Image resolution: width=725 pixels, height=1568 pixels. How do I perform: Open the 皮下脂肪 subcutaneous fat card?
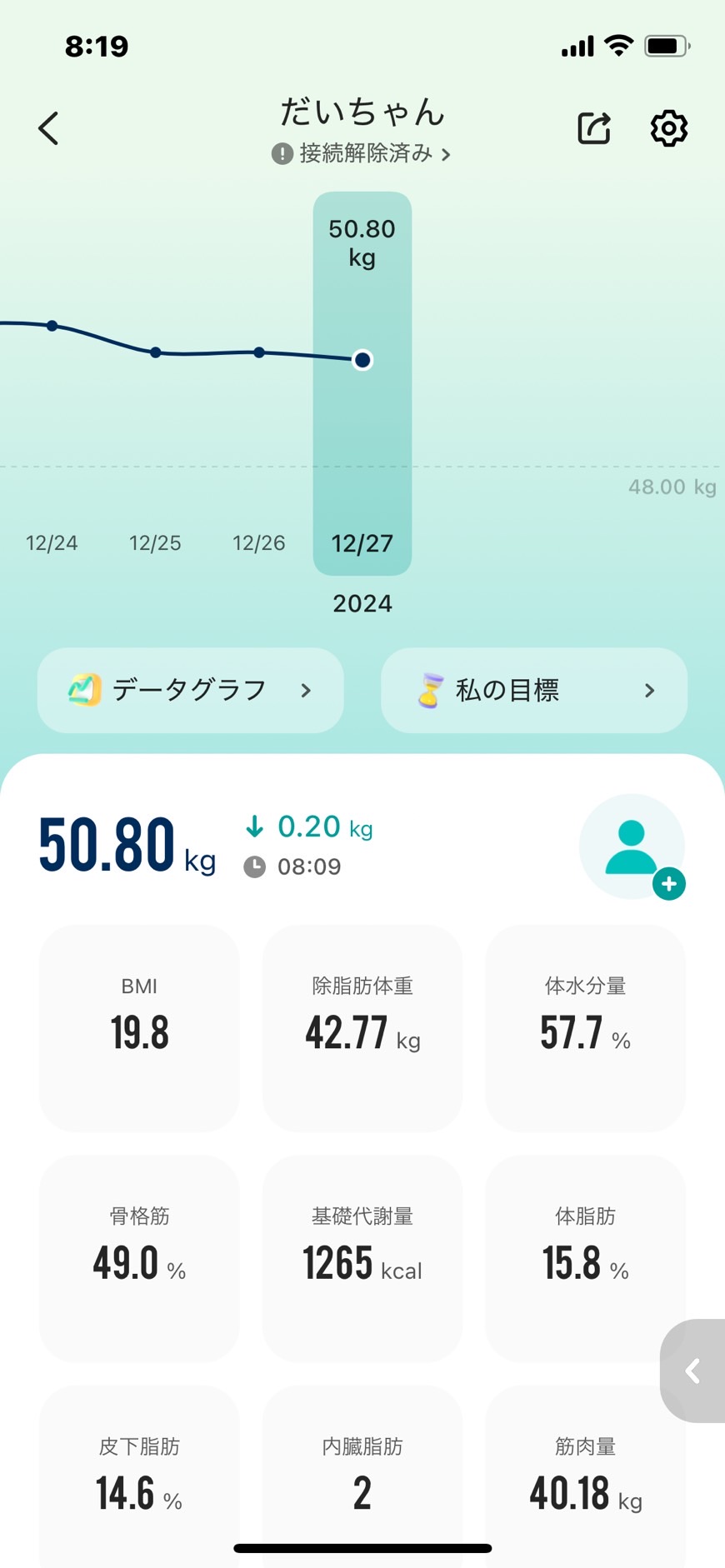139,1476
